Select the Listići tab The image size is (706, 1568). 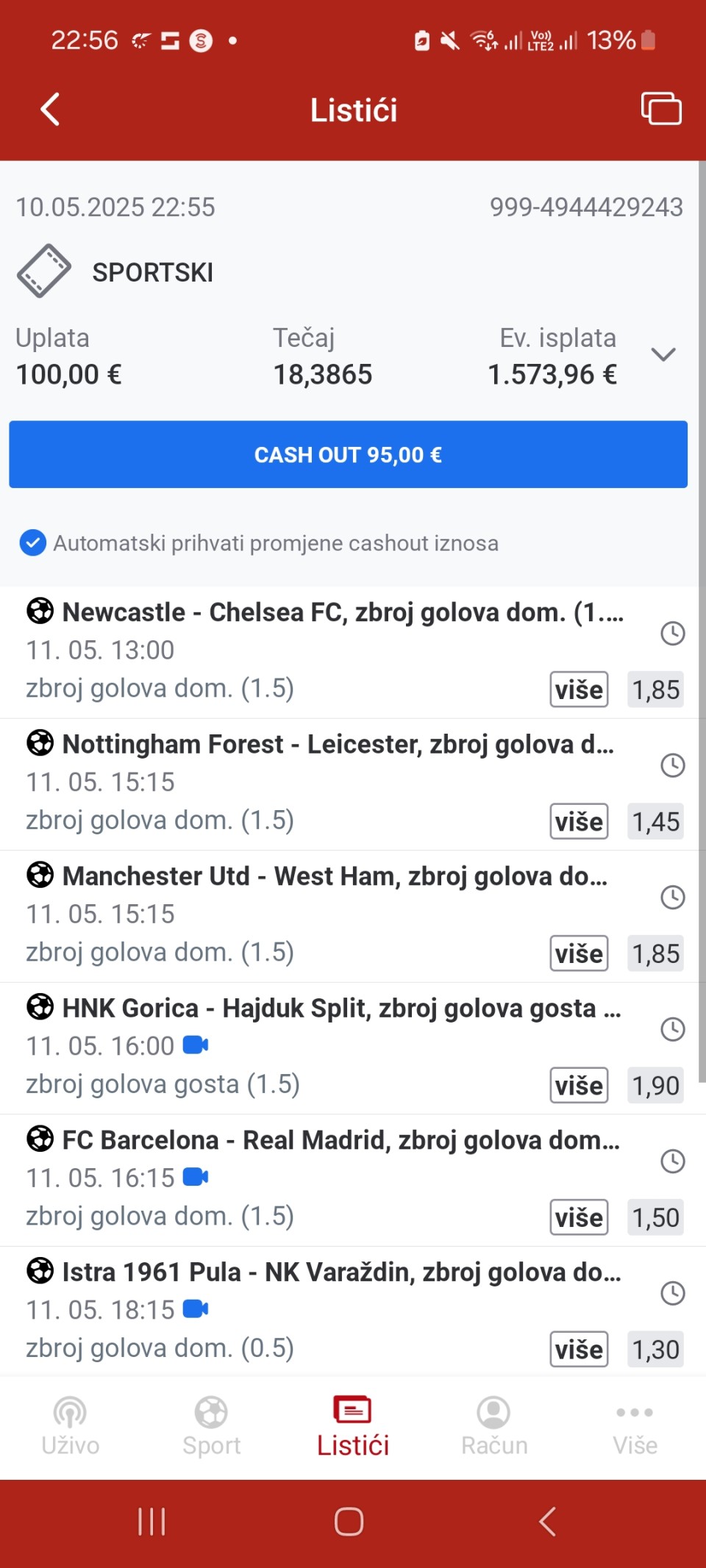coord(353,1427)
